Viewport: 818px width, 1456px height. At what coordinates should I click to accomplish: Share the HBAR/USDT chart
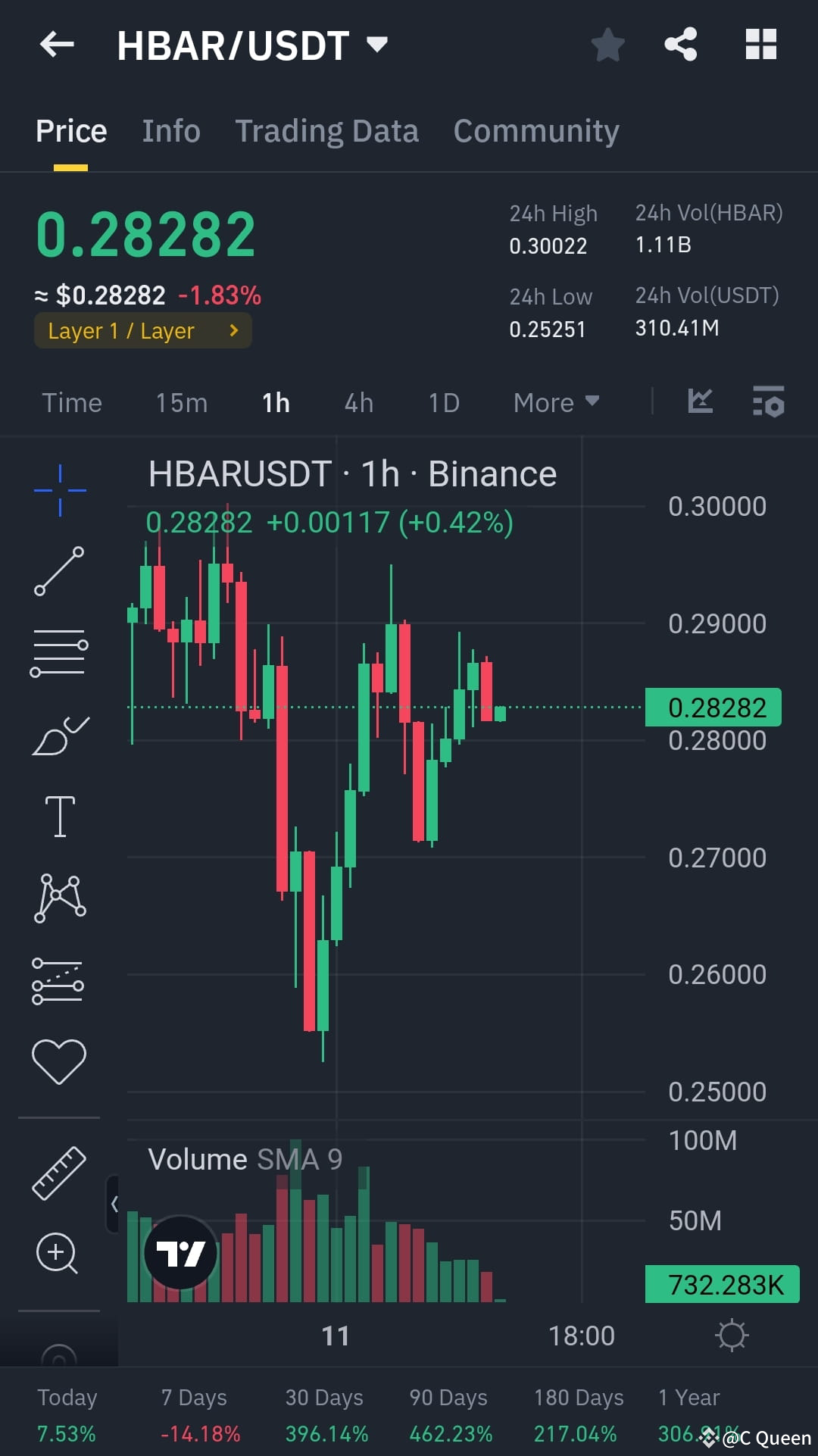(x=679, y=45)
